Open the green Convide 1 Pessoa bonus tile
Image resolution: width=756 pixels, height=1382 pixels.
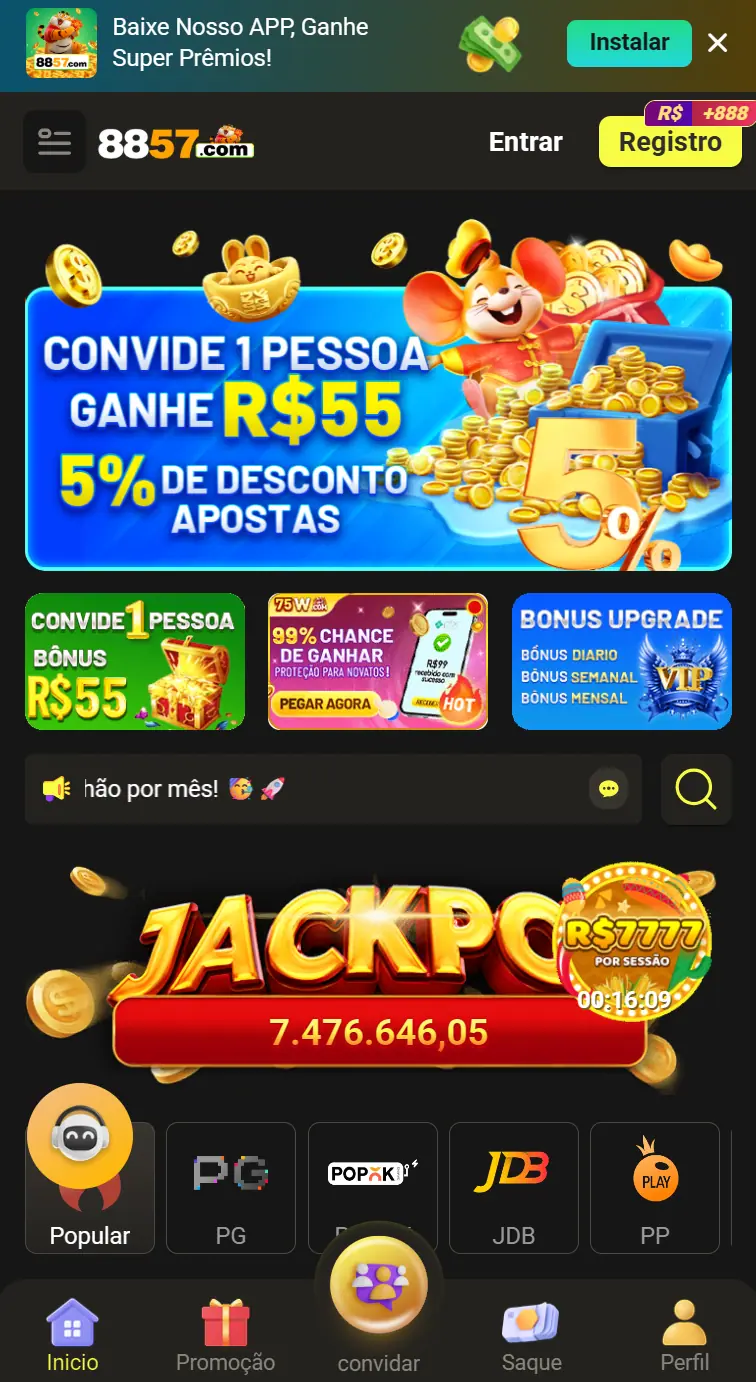coord(135,661)
